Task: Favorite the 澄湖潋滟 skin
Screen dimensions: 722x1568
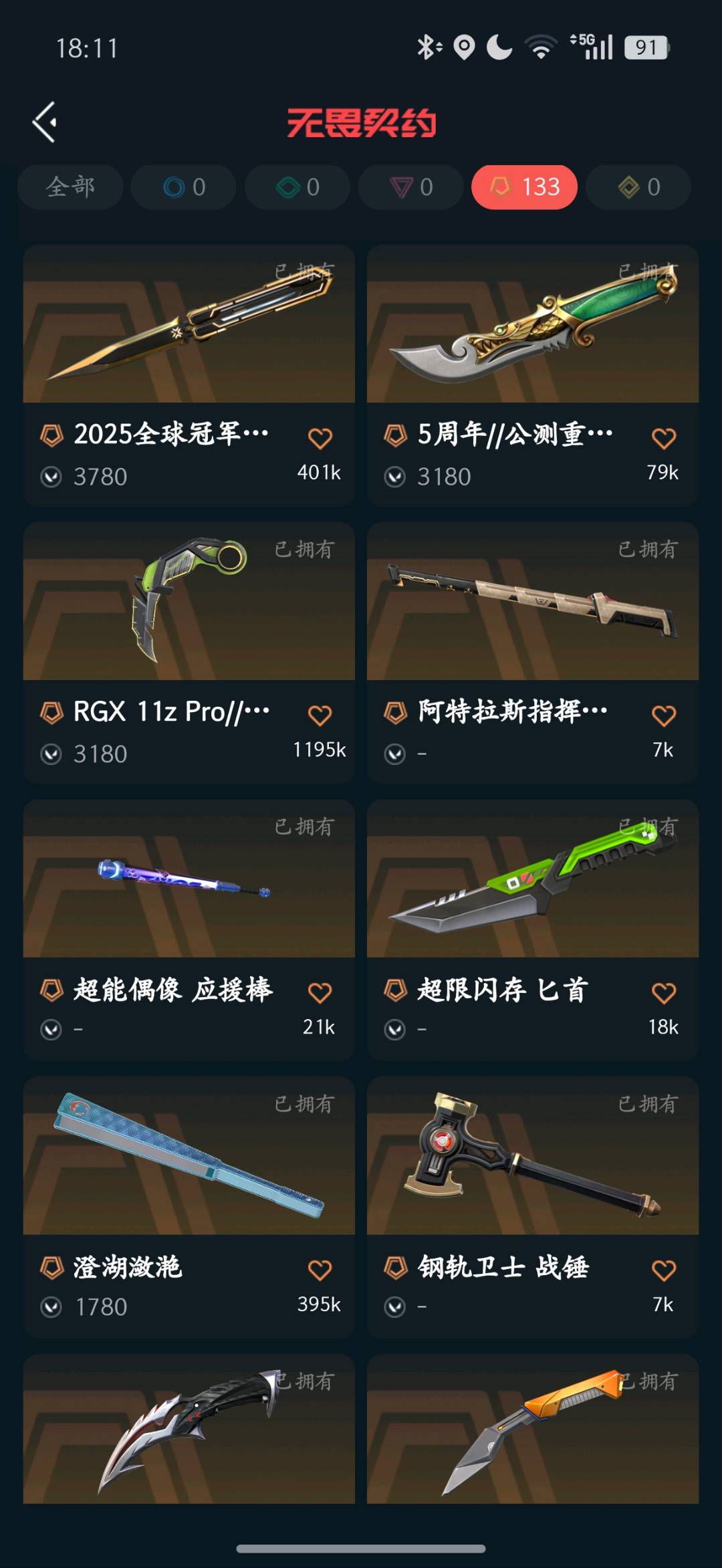Action: tap(320, 1270)
